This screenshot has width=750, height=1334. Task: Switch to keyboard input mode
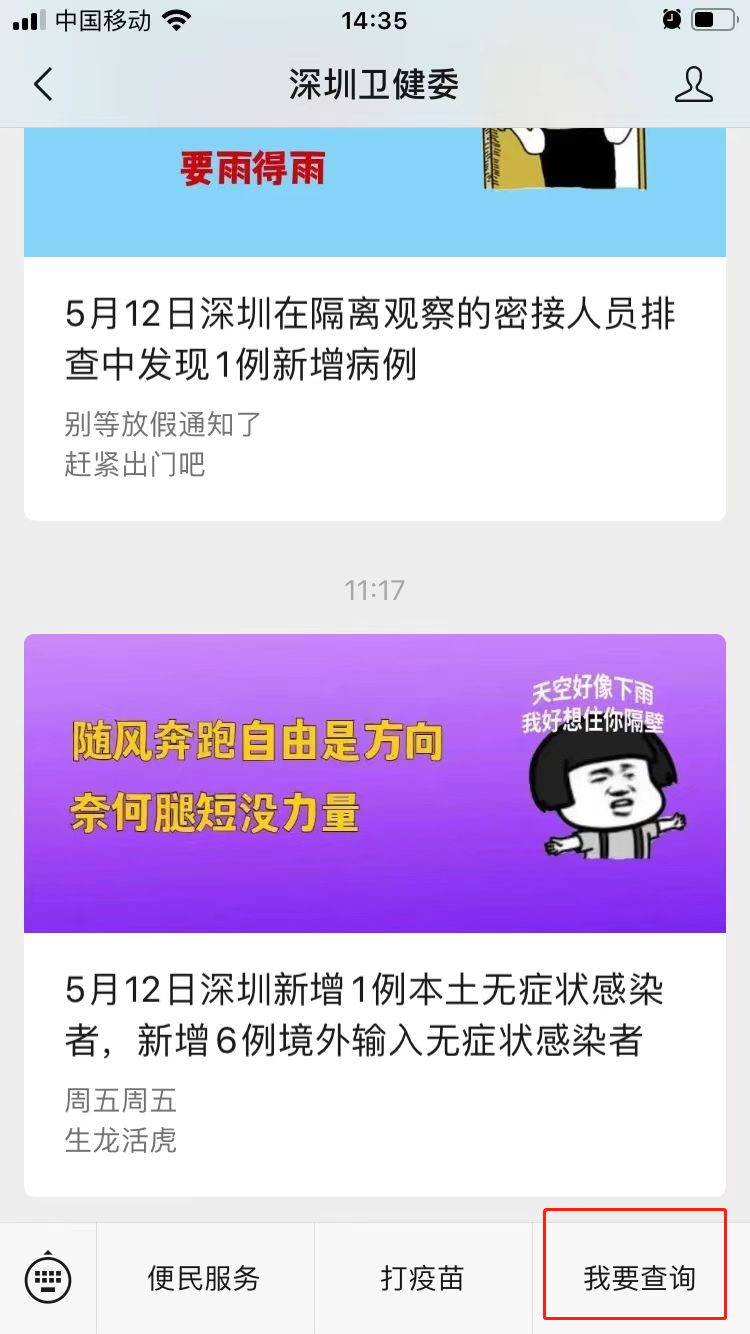tap(48, 1277)
